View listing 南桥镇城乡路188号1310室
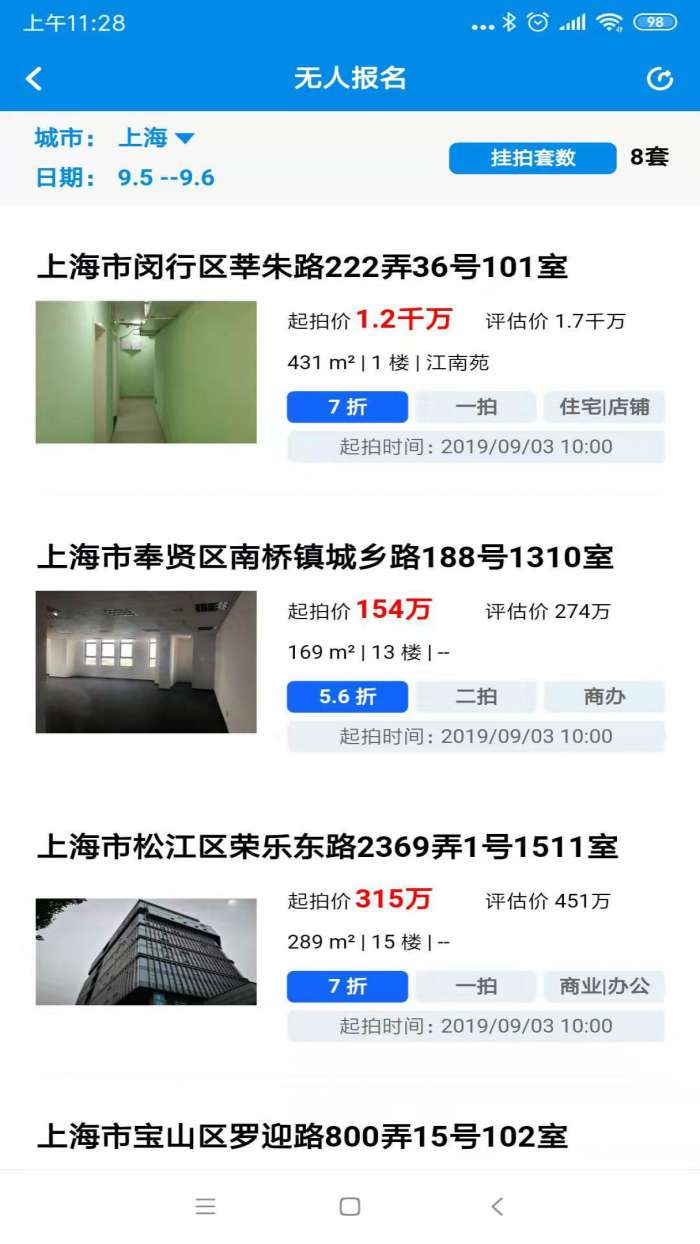This screenshot has height=1244, width=700. coord(325,557)
